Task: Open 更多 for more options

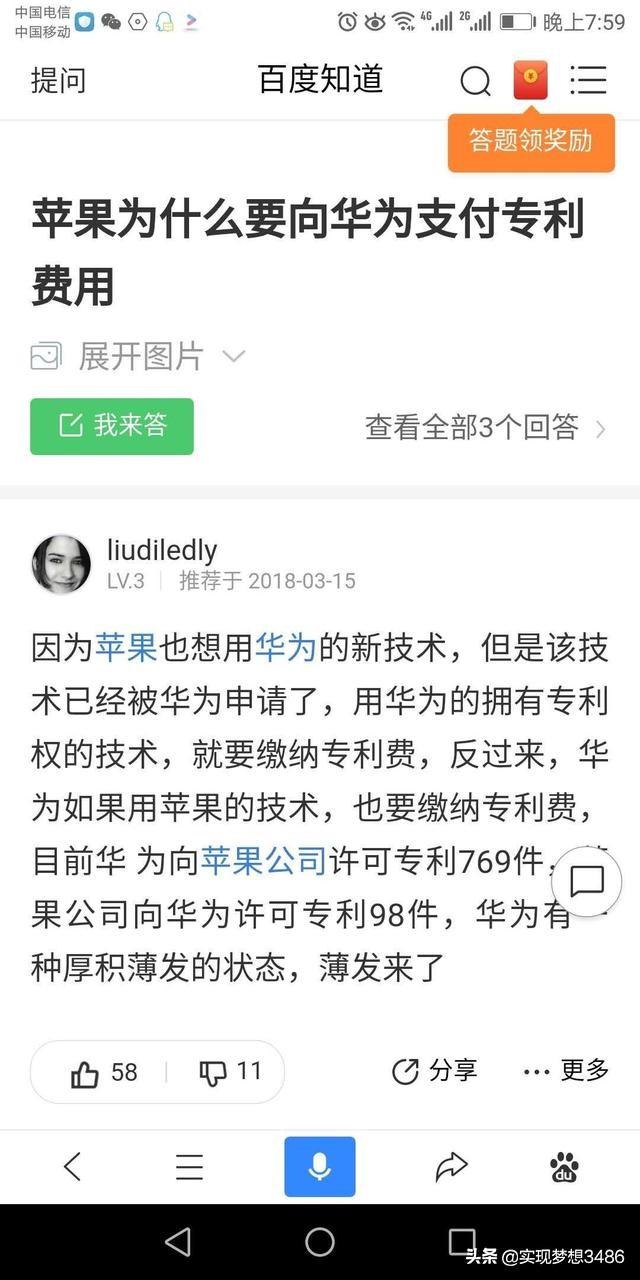Action: point(566,1071)
